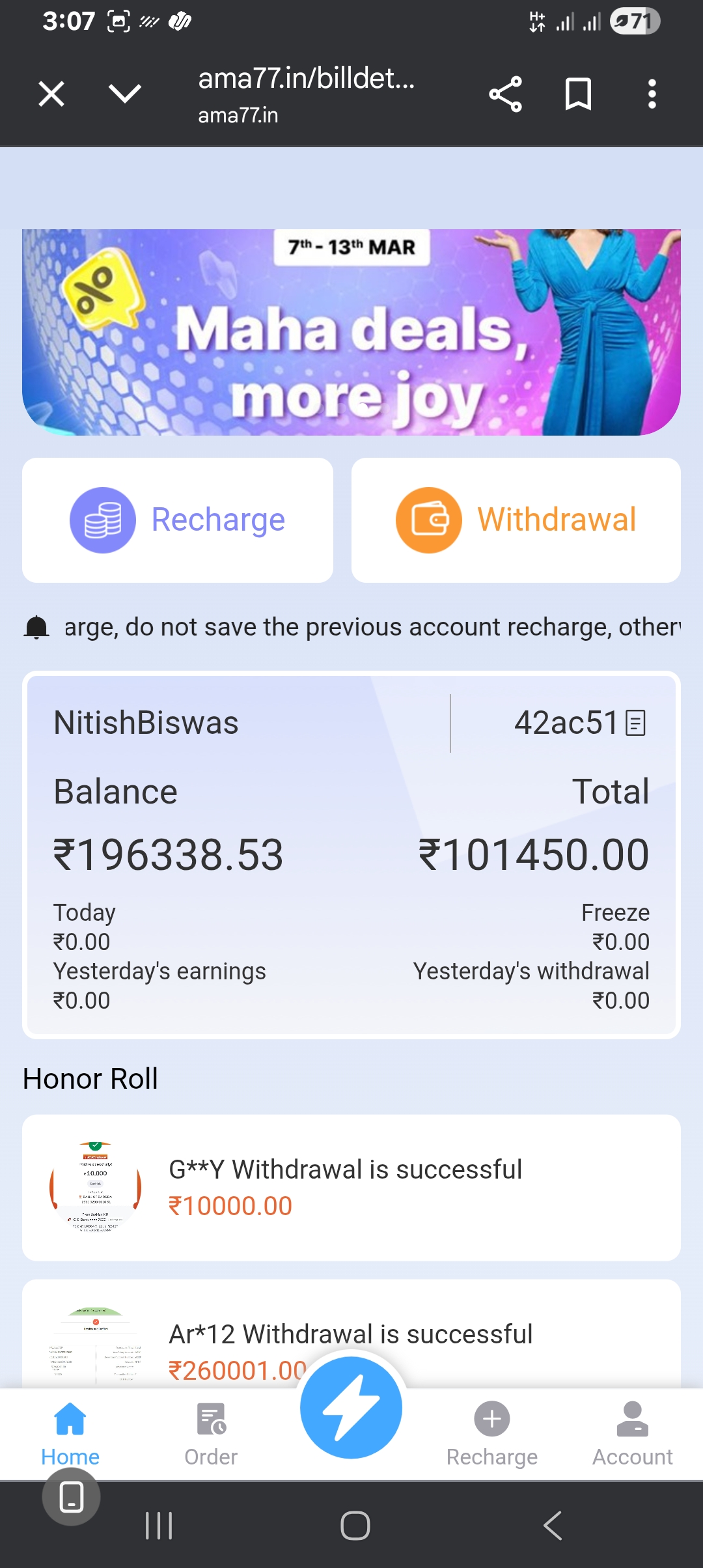
Task: View Ar*12 successful withdrawal entry
Action: 351,1335
